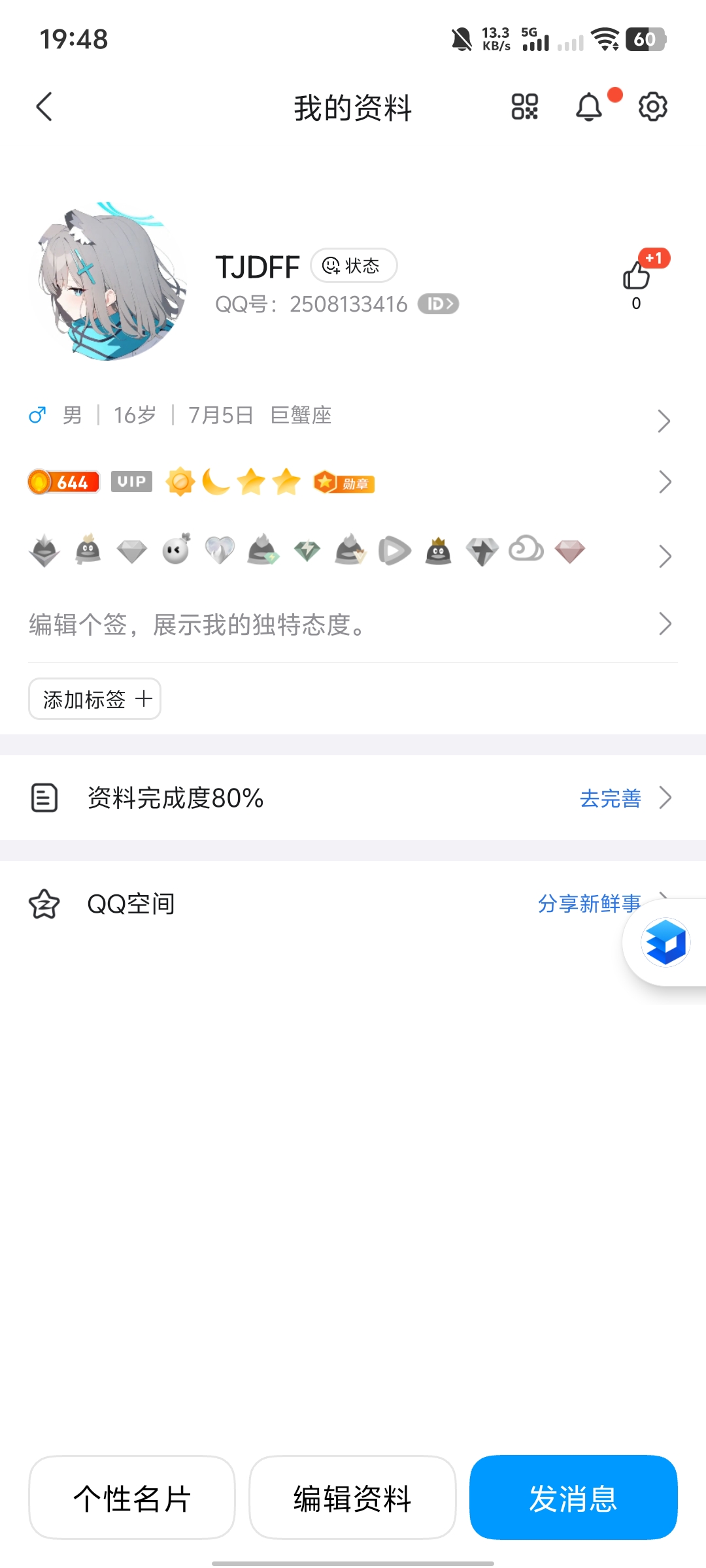Viewport: 706px width, 1568px height.
Task: Open my QR code icon
Action: (x=524, y=106)
